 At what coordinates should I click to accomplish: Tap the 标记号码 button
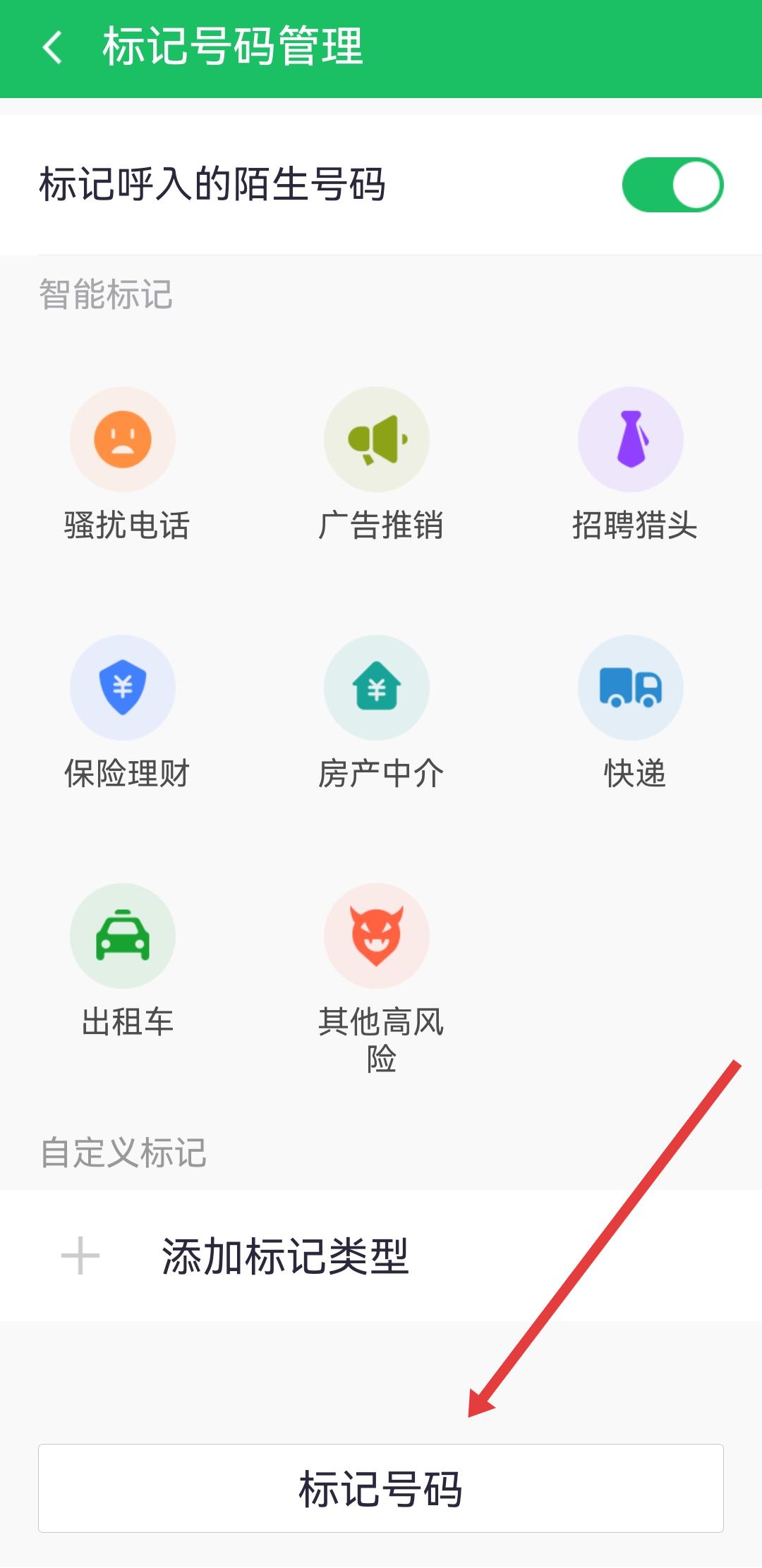click(x=381, y=1488)
